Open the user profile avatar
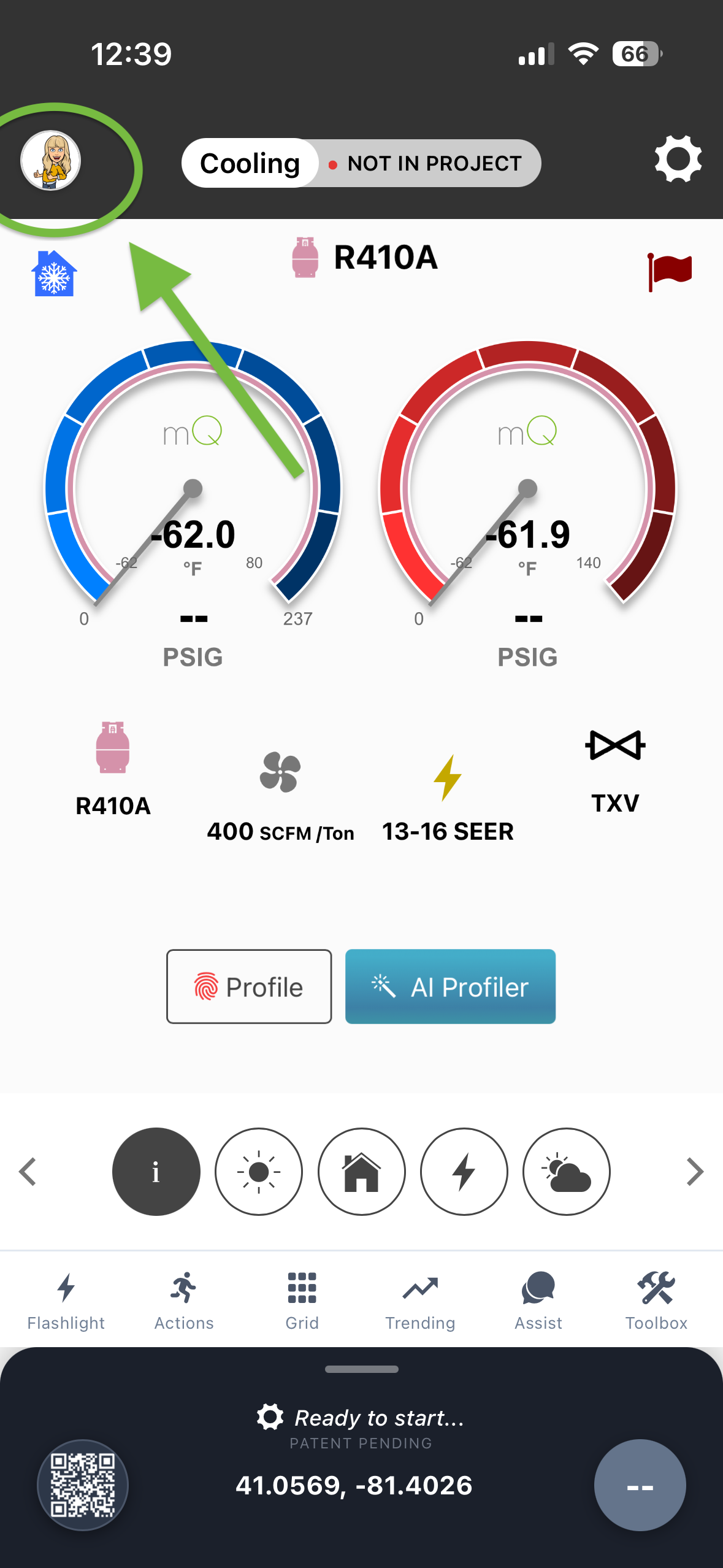The image size is (723, 1568). pos(51,161)
